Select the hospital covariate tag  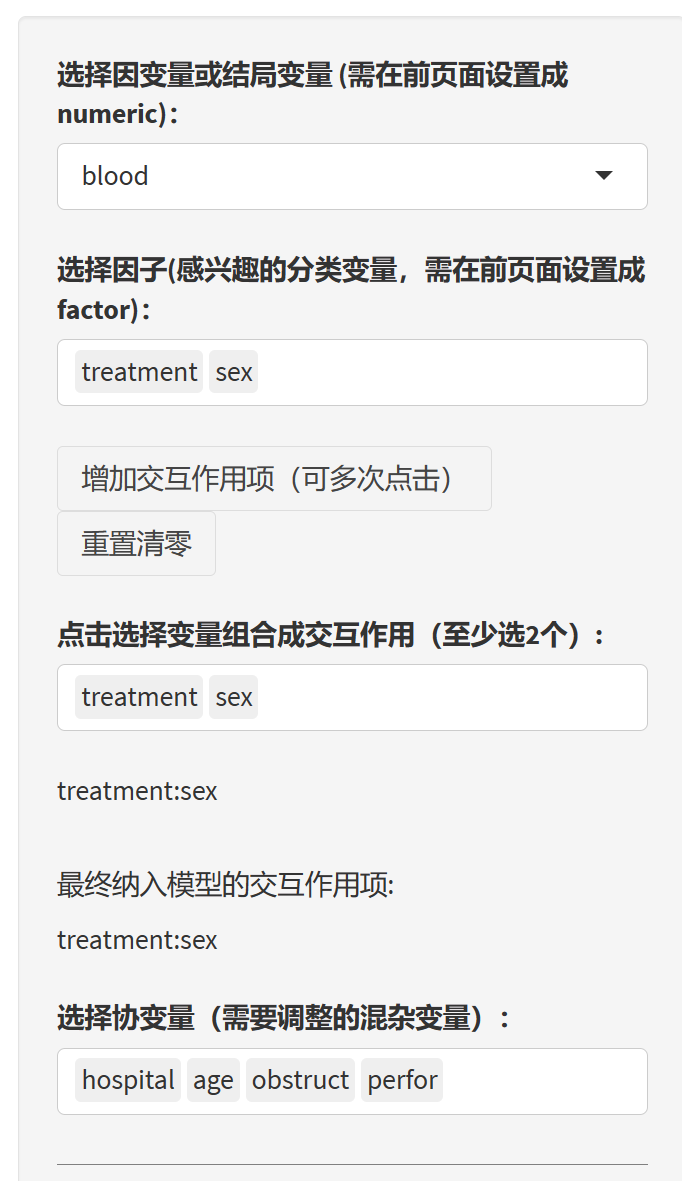pyautogui.click(x=128, y=1081)
